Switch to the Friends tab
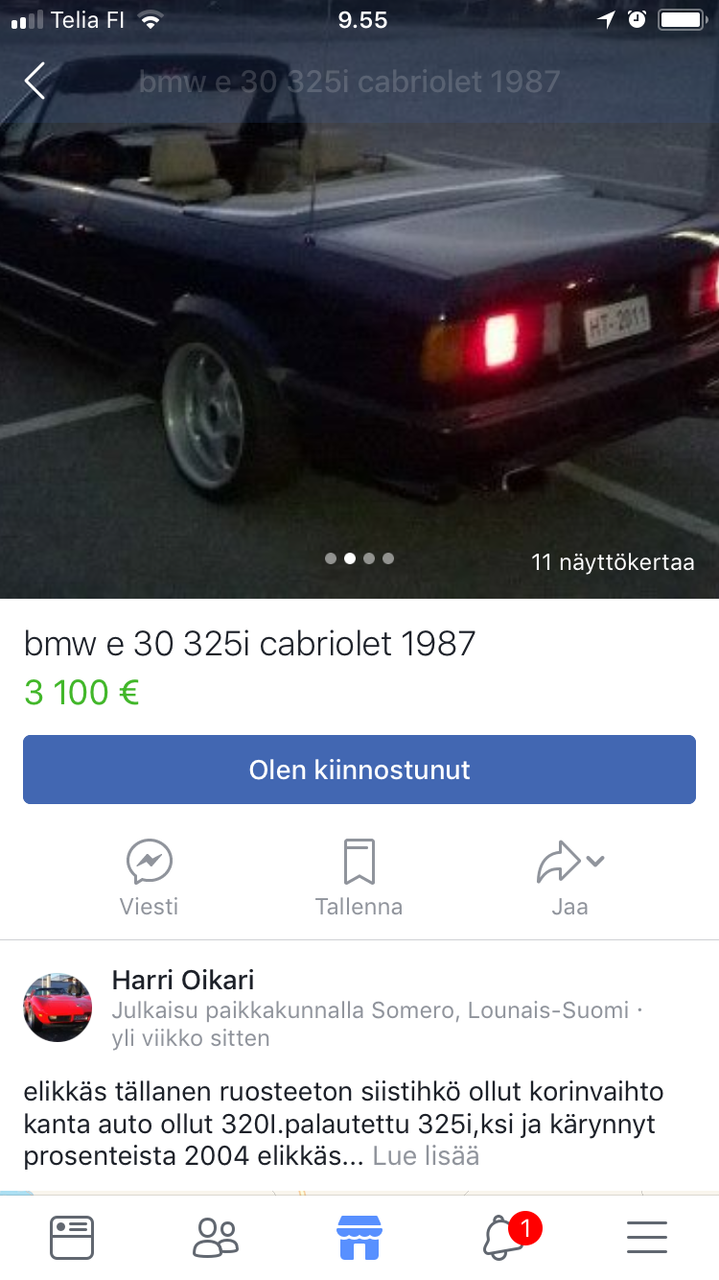 pos(215,1238)
